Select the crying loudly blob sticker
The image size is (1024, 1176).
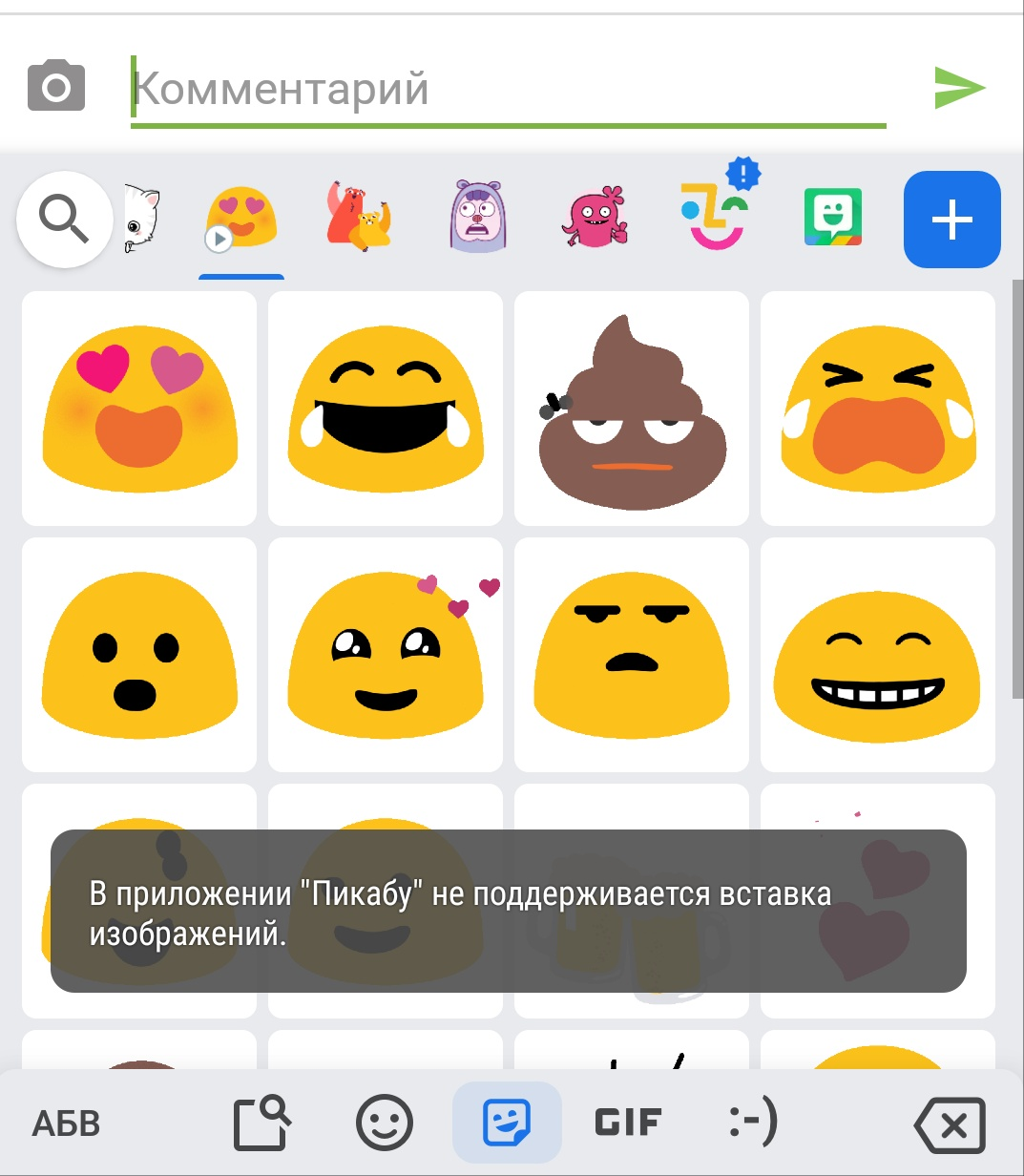point(878,408)
